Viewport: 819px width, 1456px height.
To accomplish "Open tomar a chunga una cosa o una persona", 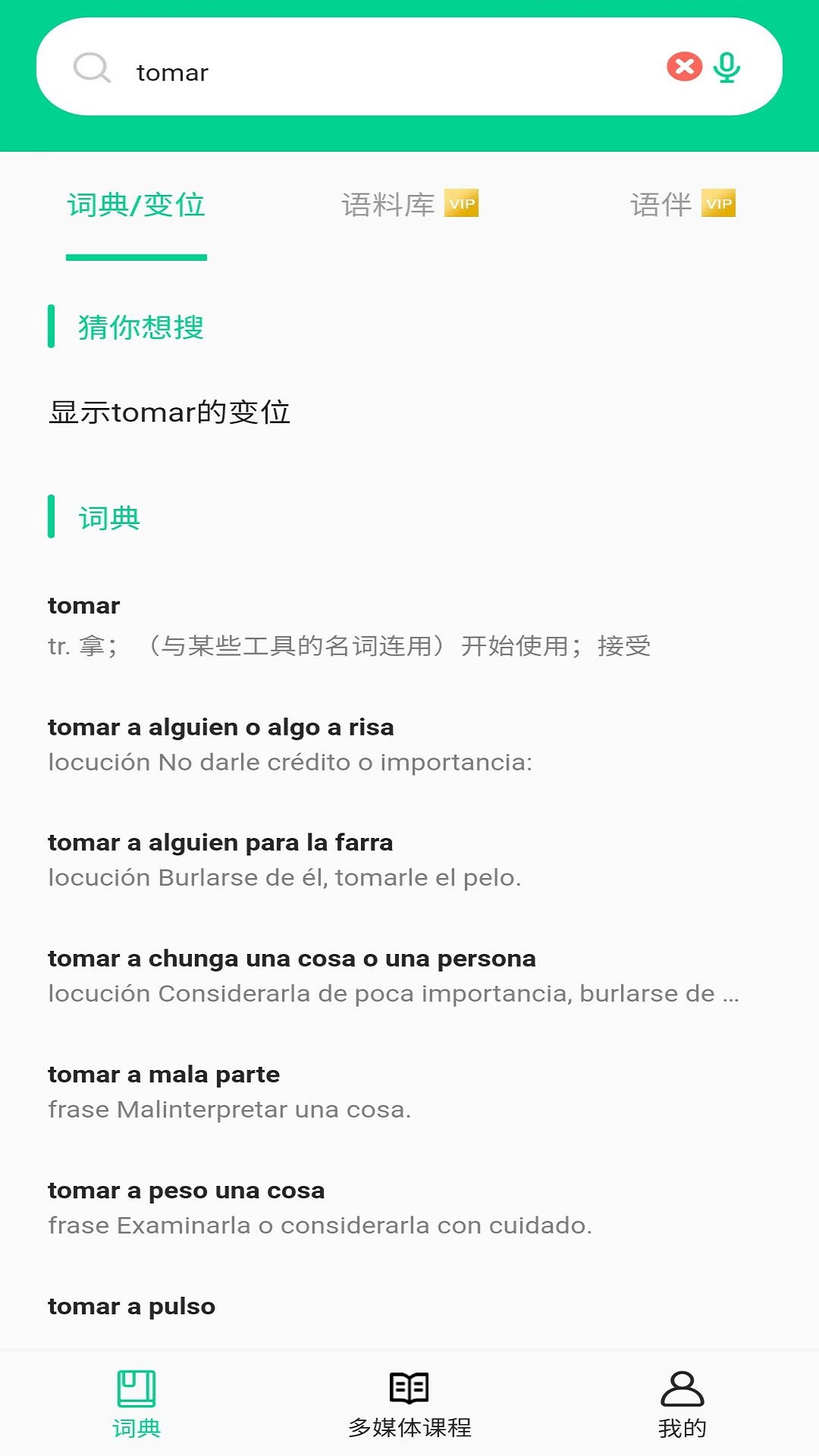I will tap(393, 975).
